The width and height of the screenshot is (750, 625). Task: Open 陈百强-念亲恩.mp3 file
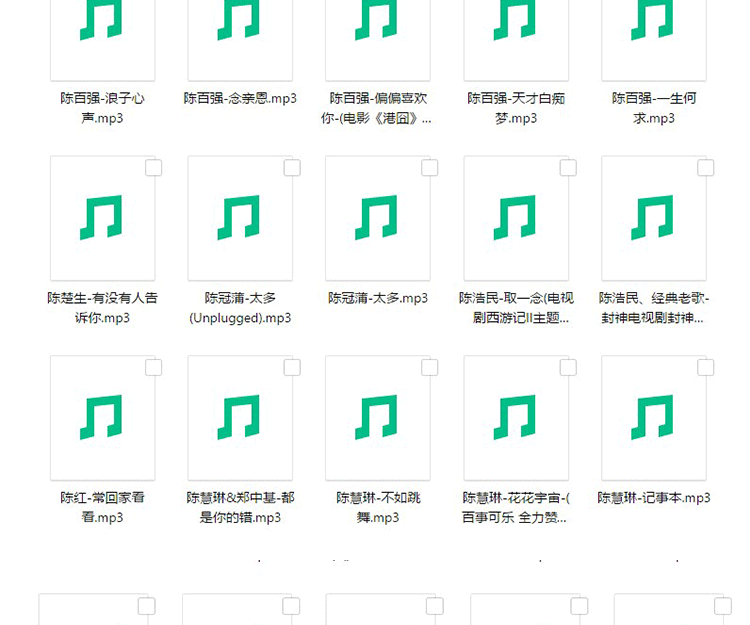pyautogui.click(x=239, y=30)
